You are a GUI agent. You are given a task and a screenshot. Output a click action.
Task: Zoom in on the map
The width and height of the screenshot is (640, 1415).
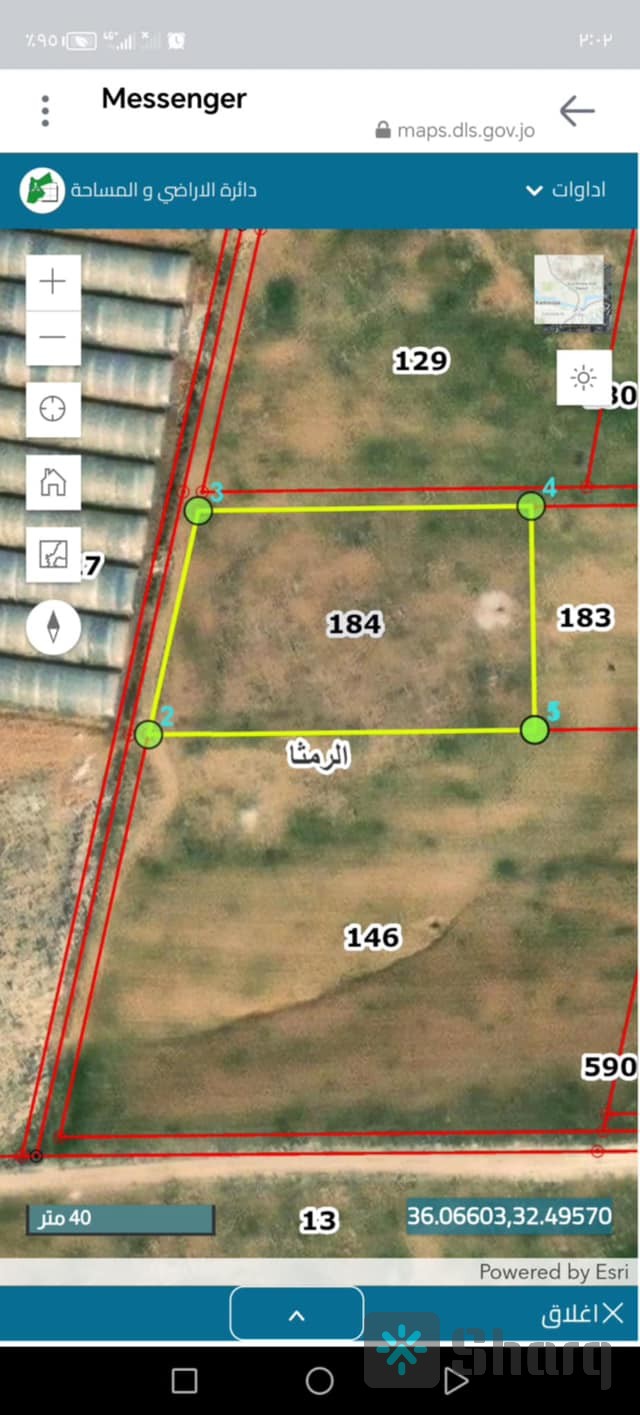[53, 281]
